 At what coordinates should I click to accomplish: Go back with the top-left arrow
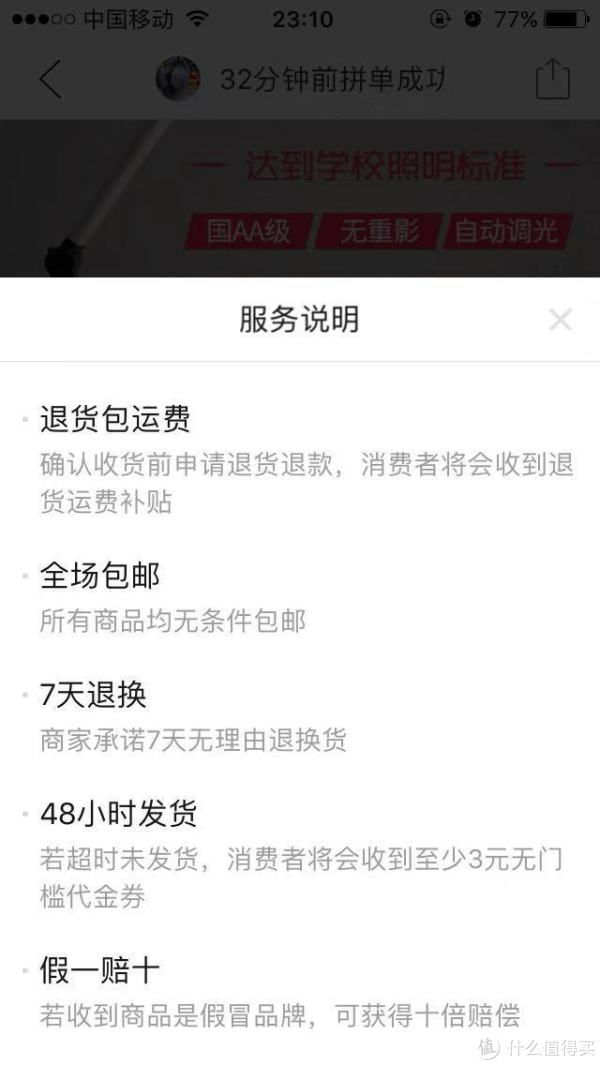coord(50,79)
